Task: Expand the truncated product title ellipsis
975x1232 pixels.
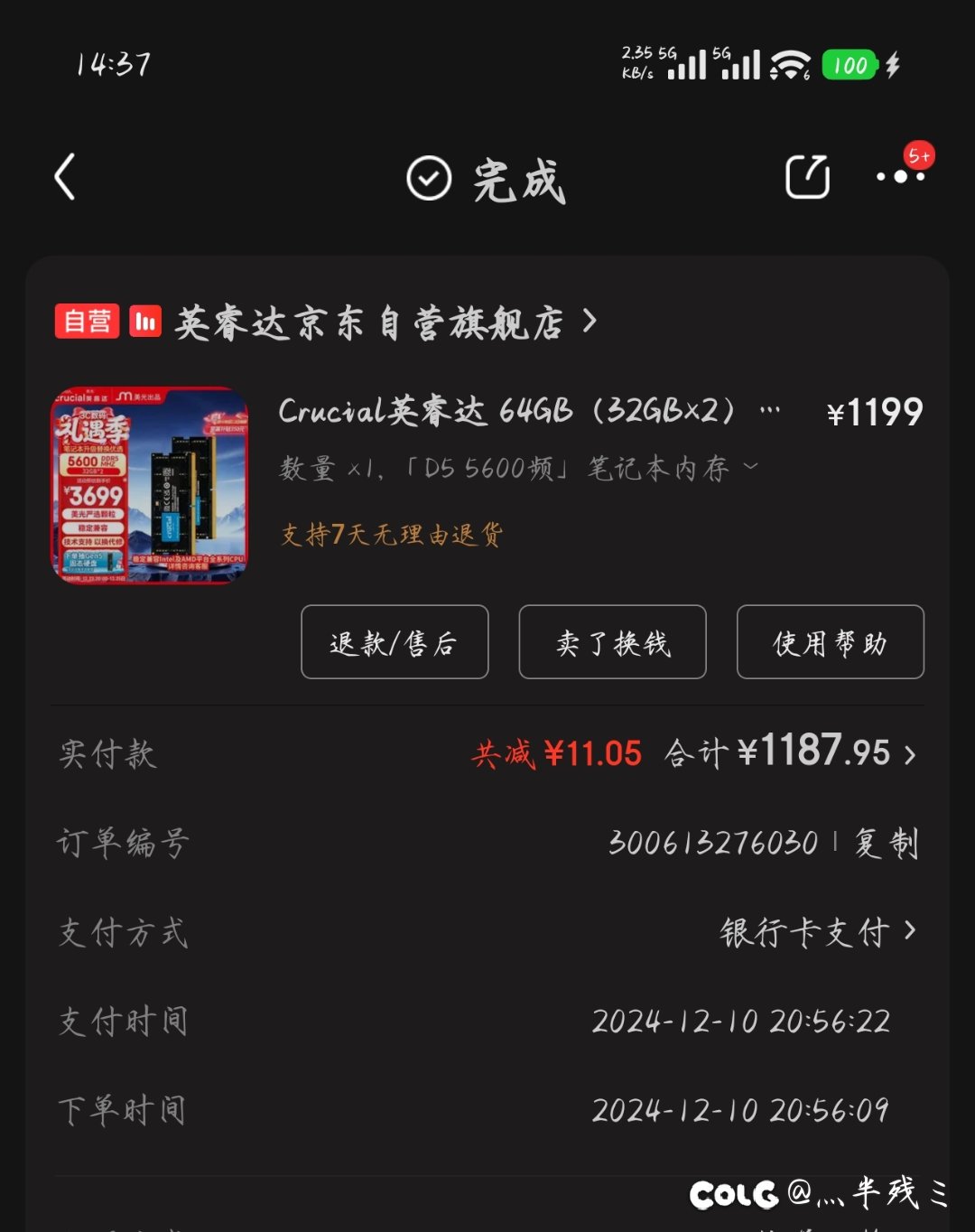Action: click(x=769, y=408)
